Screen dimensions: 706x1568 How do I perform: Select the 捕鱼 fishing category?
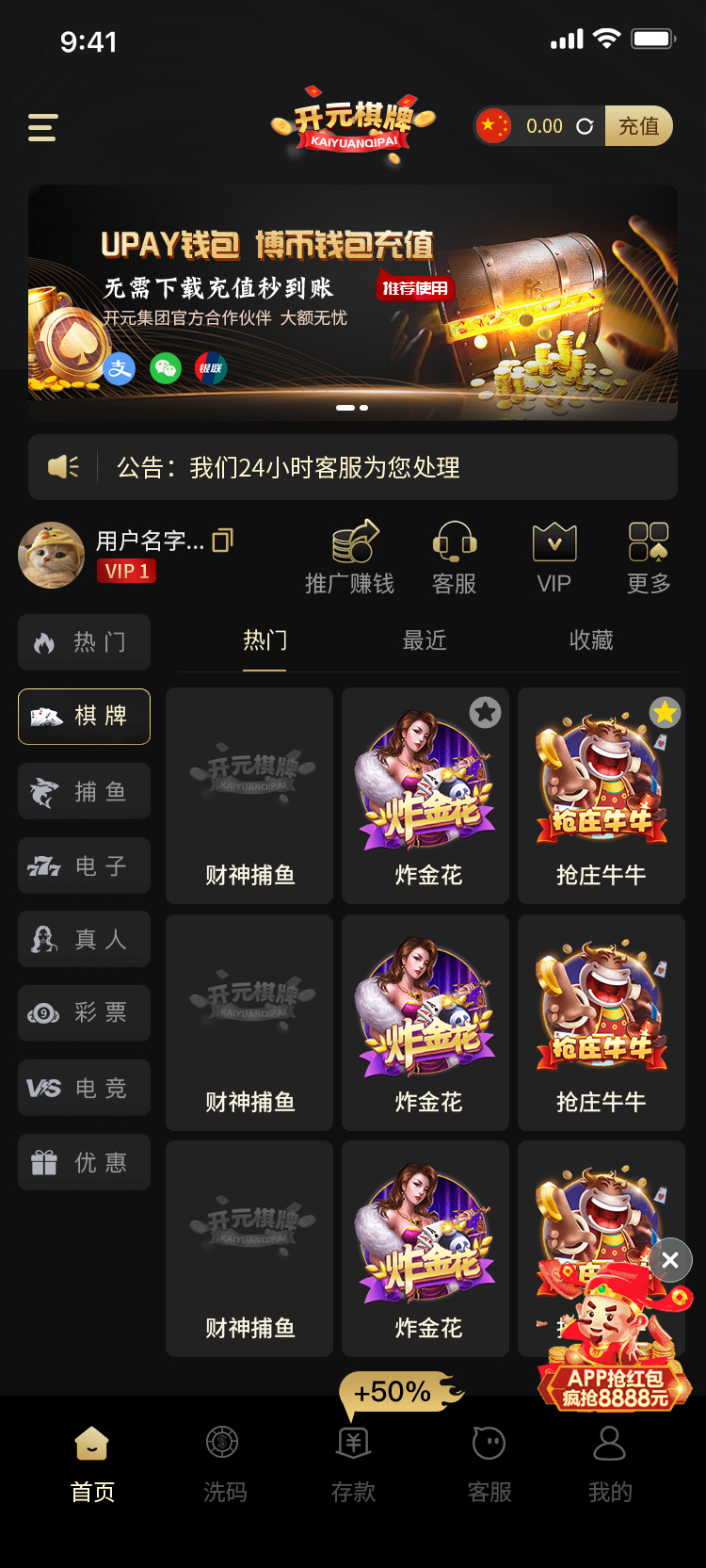[84, 791]
